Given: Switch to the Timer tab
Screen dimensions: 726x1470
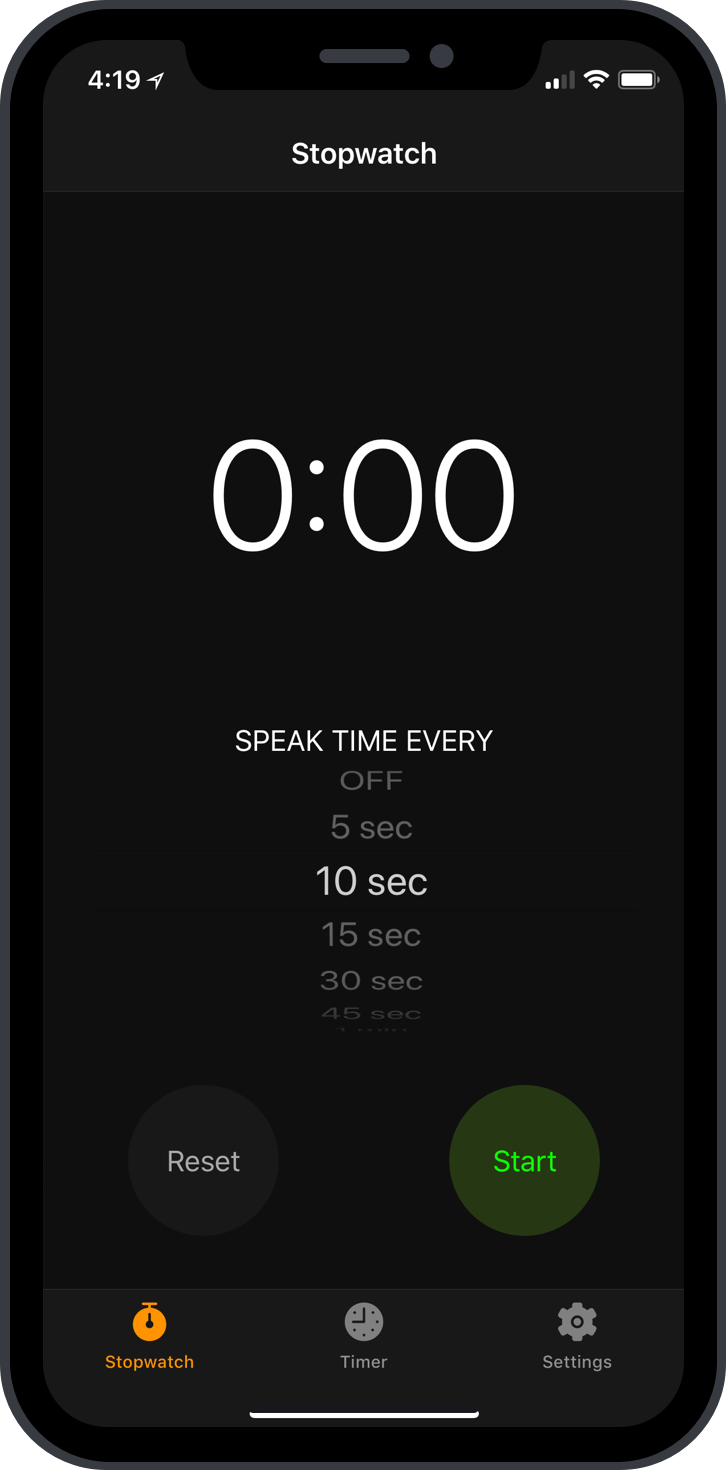Looking at the screenshot, I should [x=363, y=1336].
